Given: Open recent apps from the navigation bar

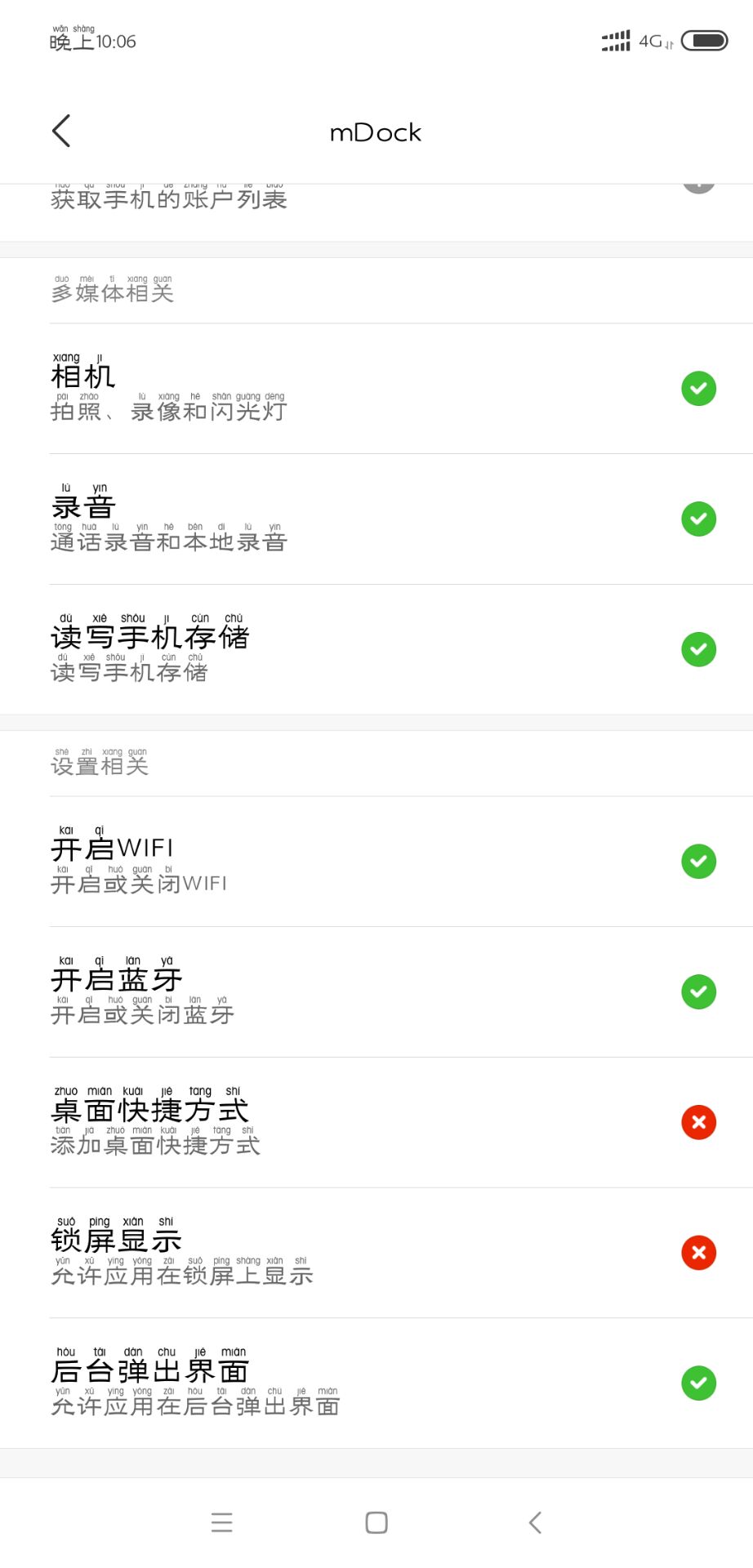Looking at the screenshot, I should (x=221, y=1522).
